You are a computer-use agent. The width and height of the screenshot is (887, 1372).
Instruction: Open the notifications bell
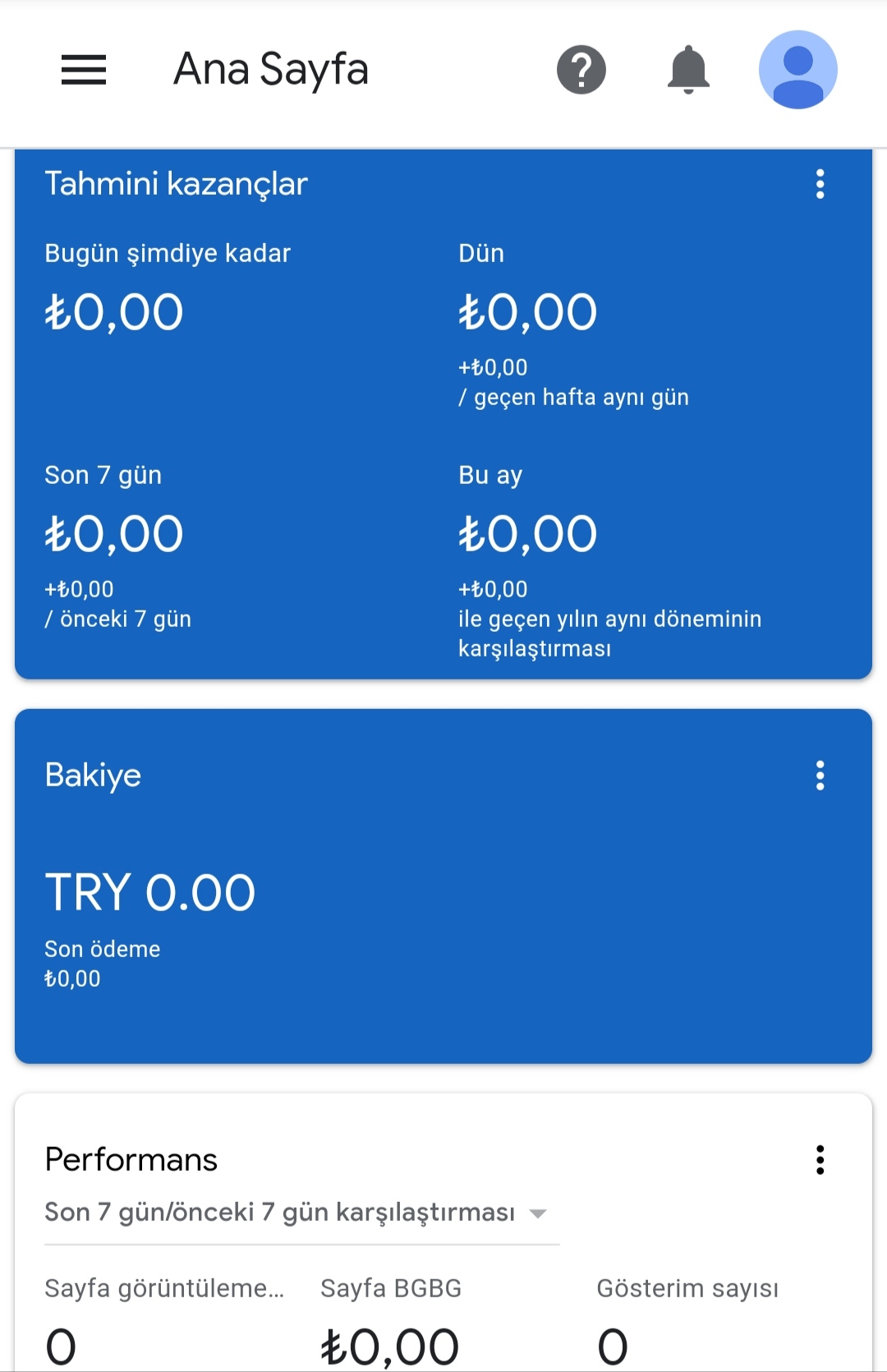coord(688,70)
